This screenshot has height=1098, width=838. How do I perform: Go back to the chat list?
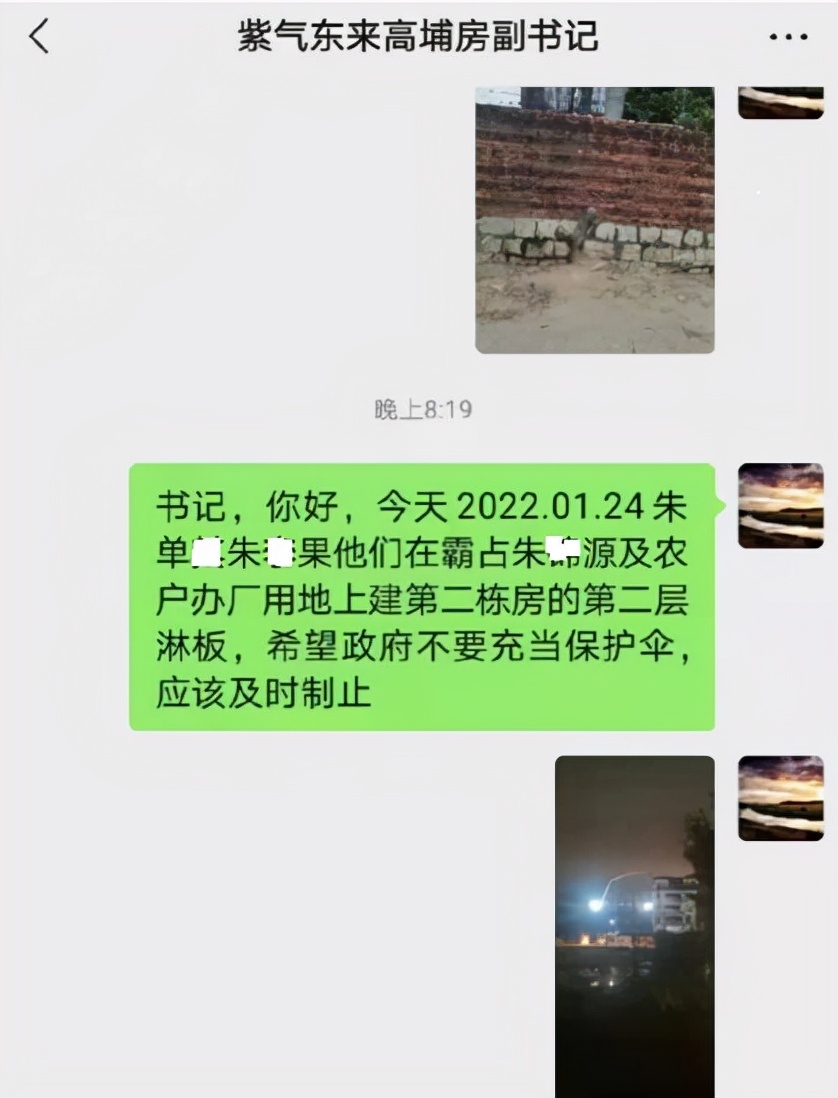point(39,37)
